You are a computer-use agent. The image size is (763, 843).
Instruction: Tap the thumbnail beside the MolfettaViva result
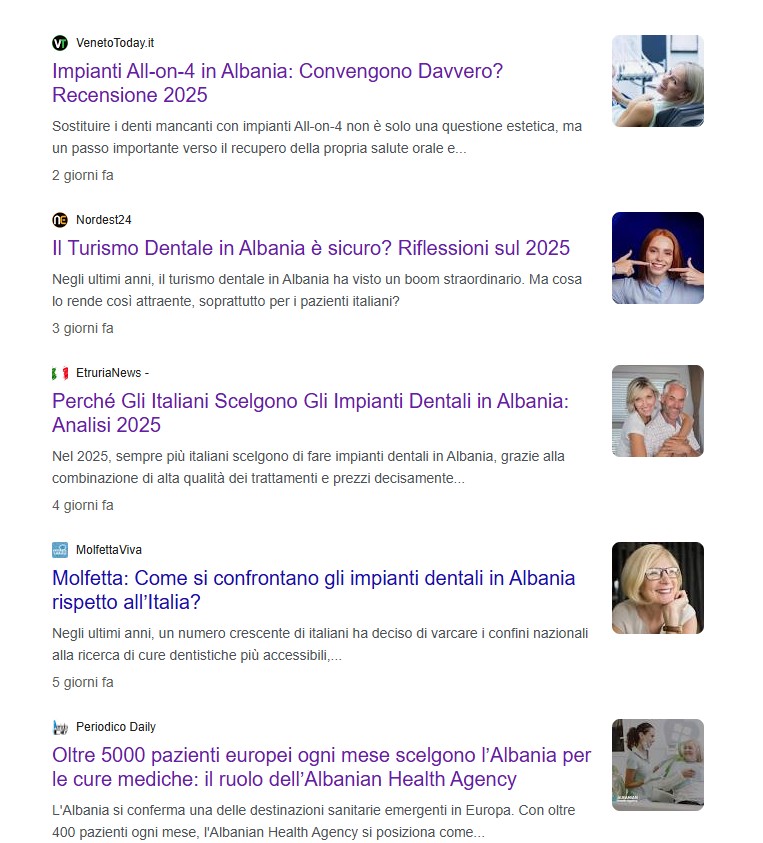657,588
